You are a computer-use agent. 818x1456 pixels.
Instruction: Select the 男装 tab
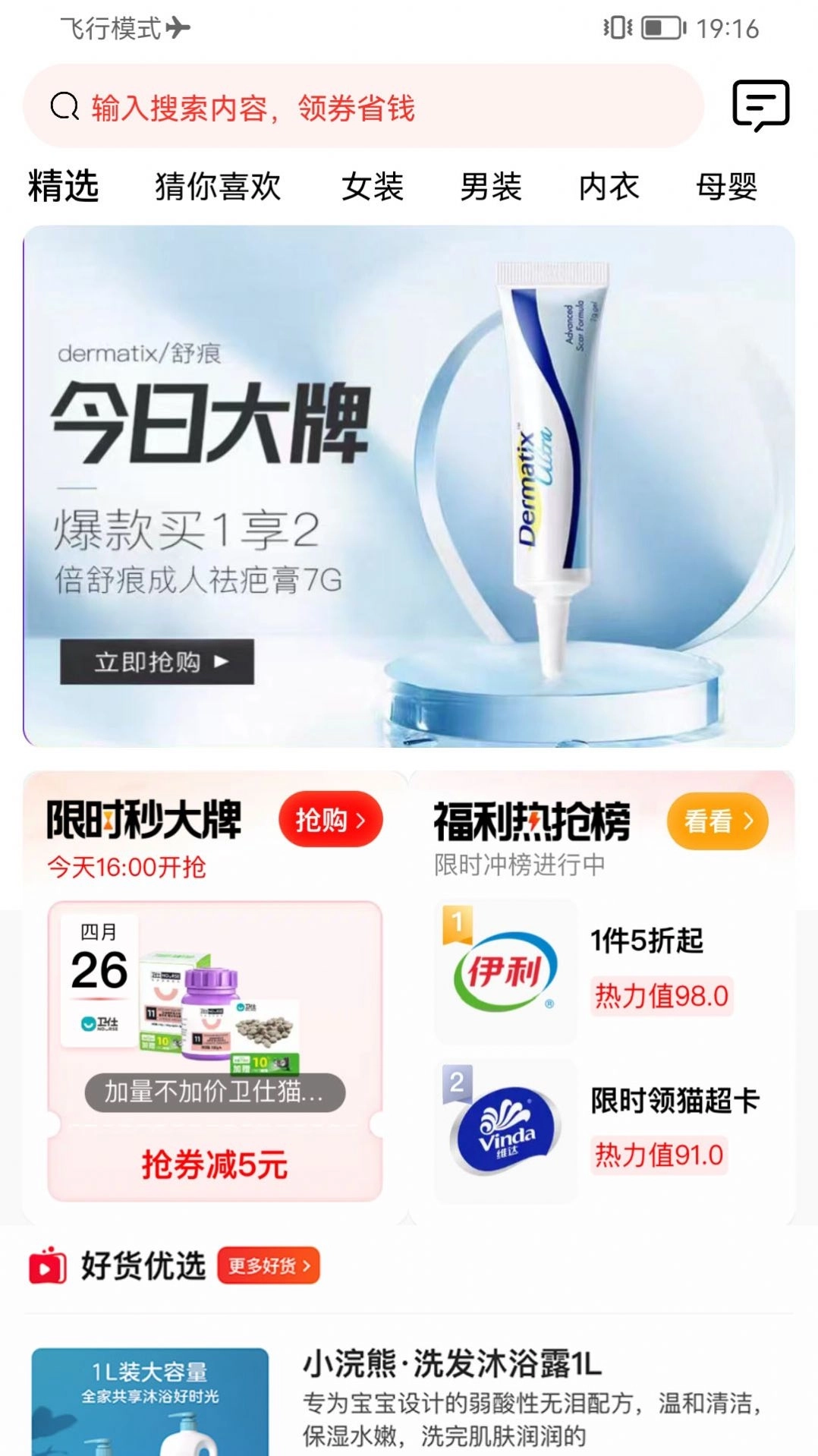click(491, 187)
